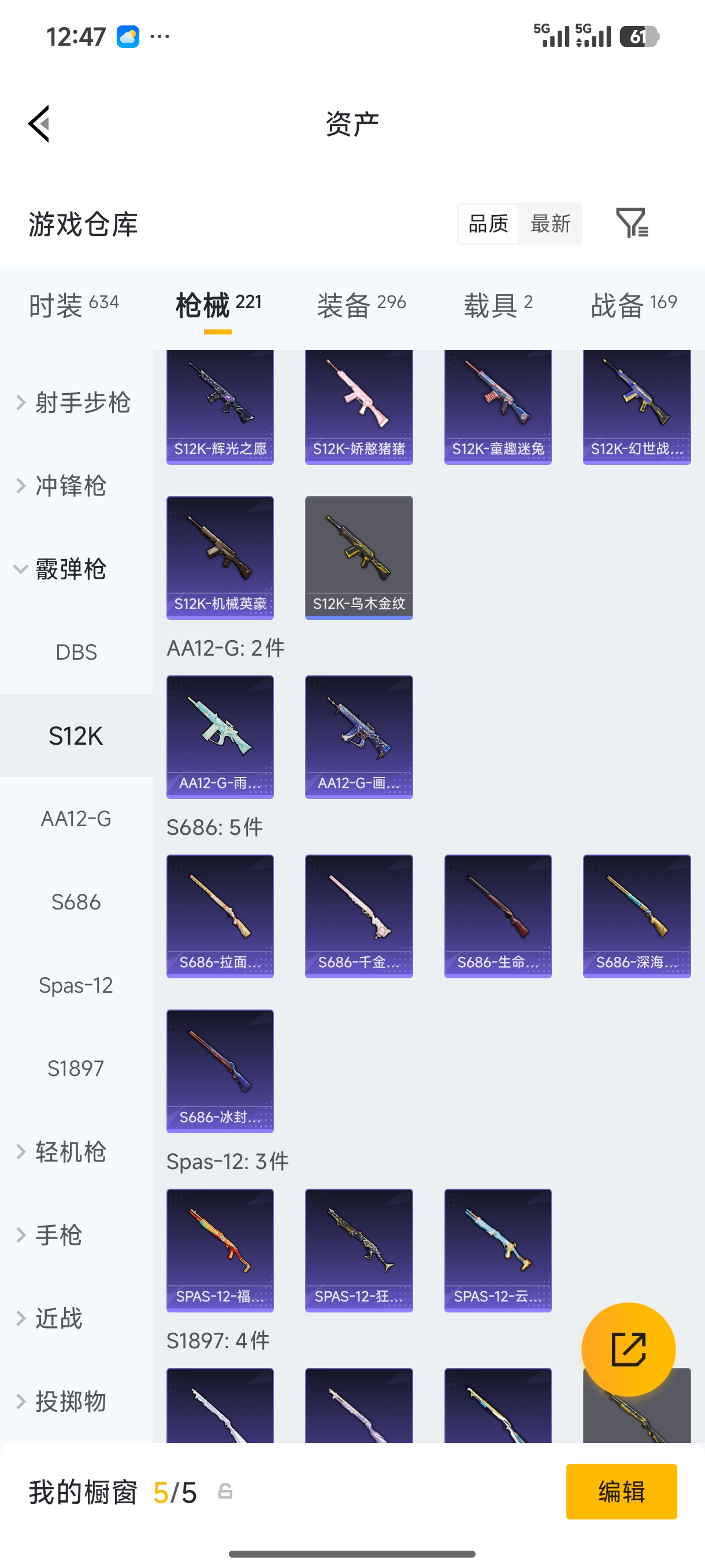
Task: Sort inventory by 最新
Action: (550, 223)
